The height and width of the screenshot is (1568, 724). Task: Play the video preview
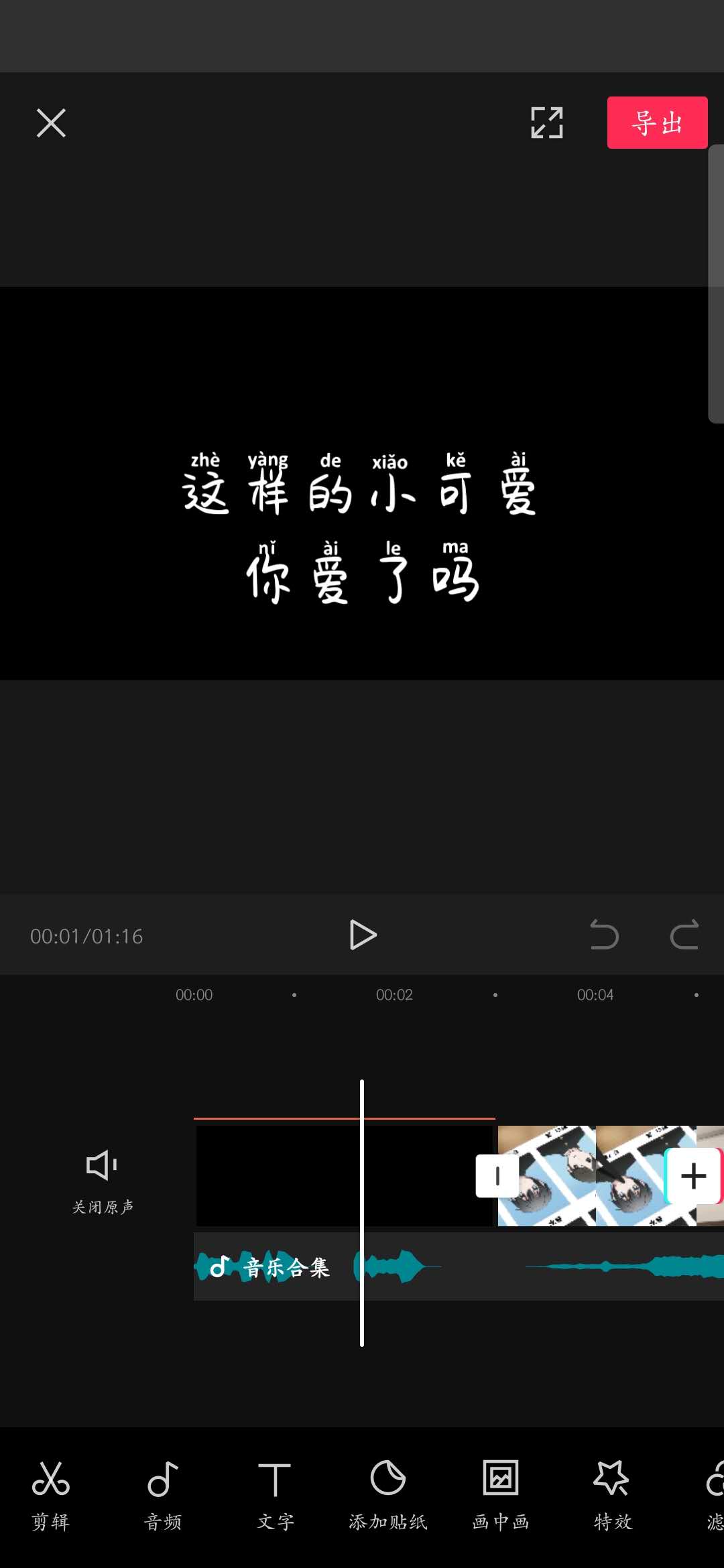click(363, 935)
